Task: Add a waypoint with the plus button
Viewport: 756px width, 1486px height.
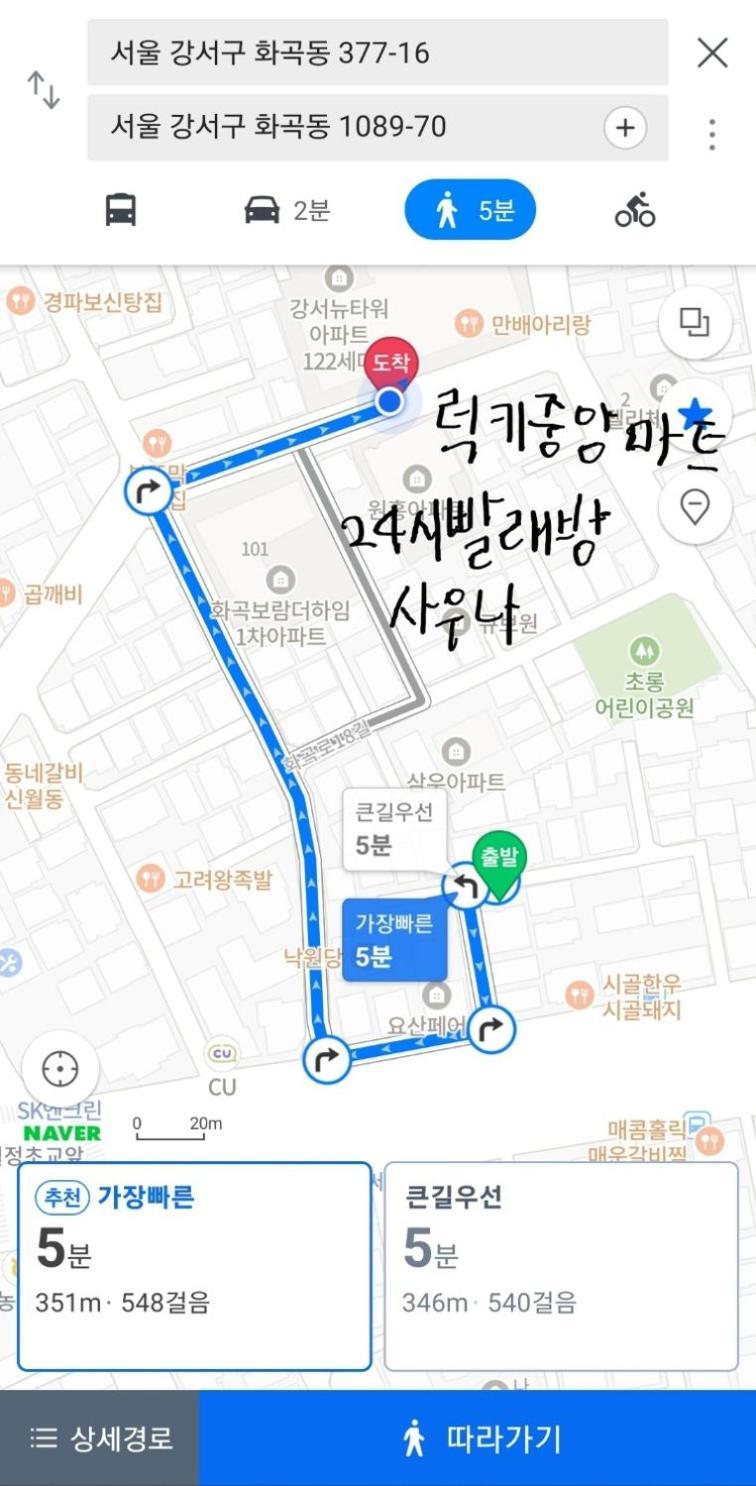Action: click(x=625, y=128)
